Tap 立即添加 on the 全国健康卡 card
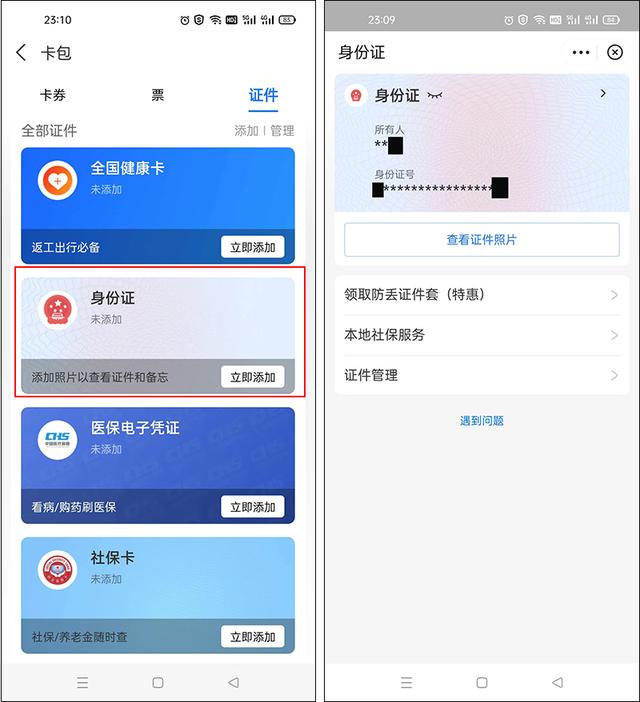This screenshot has width=640, height=702. (x=252, y=247)
